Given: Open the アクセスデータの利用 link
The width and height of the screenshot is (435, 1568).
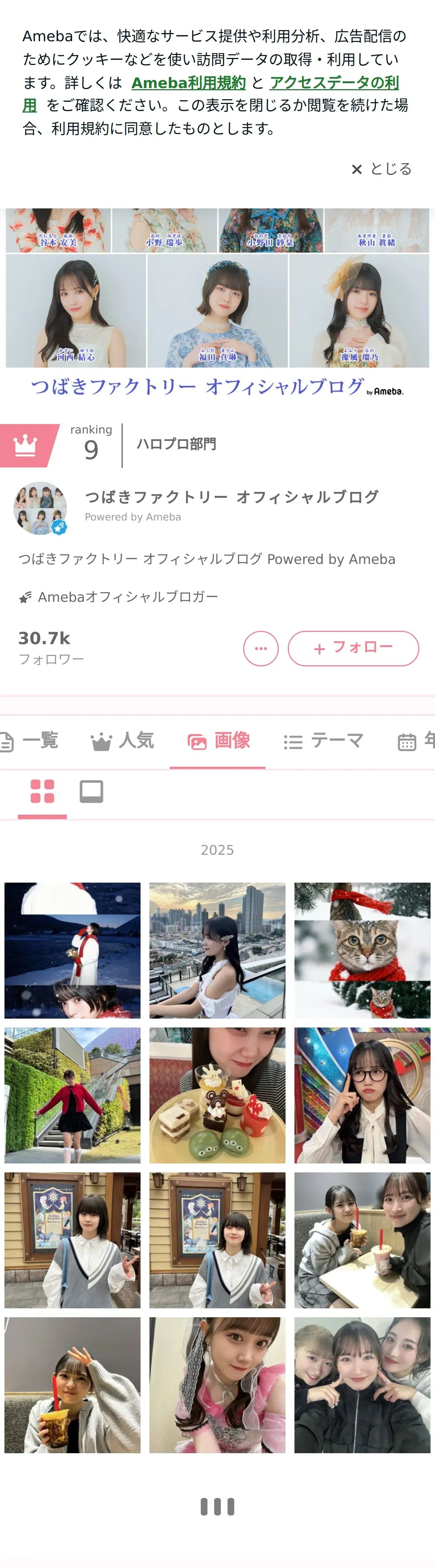Looking at the screenshot, I should click(211, 94).
